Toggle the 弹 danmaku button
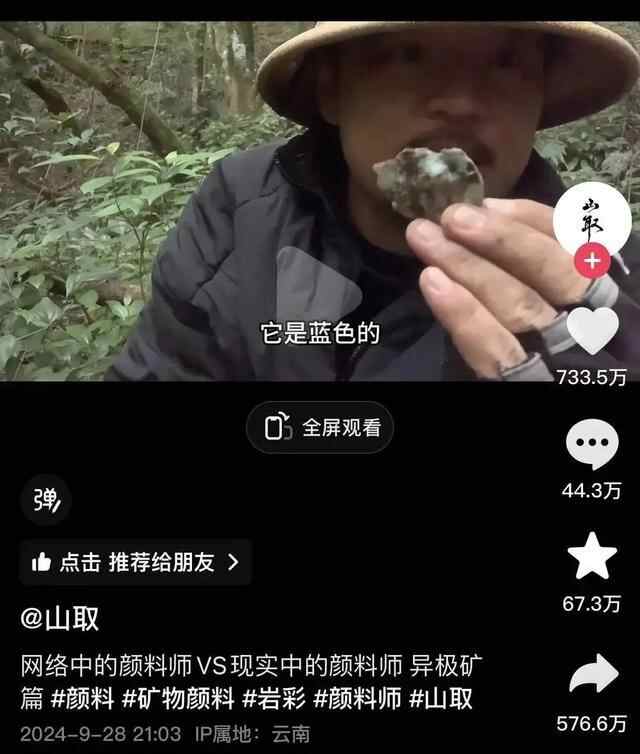Viewport: 640px width, 754px height. click(x=46, y=500)
